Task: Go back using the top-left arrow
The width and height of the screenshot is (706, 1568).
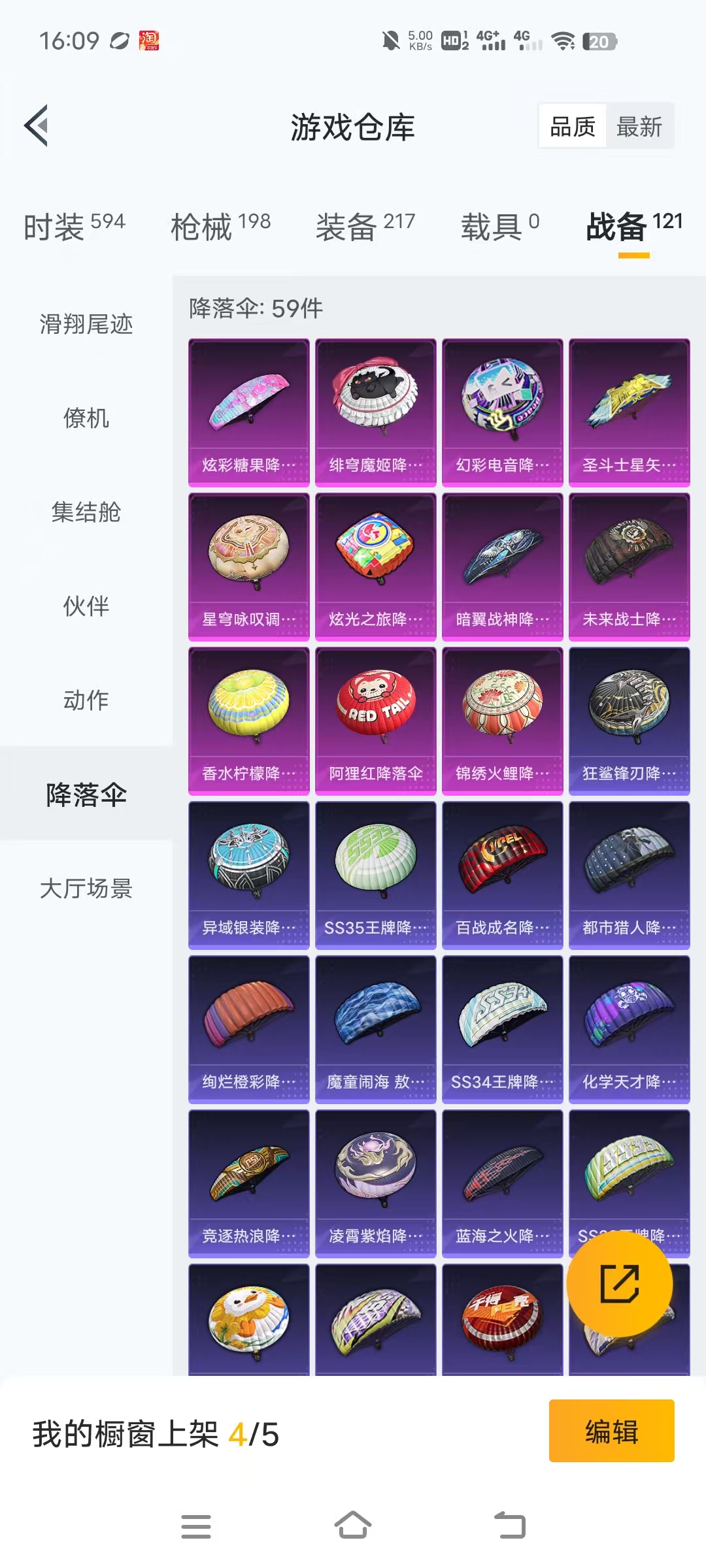Action: pos(37,125)
